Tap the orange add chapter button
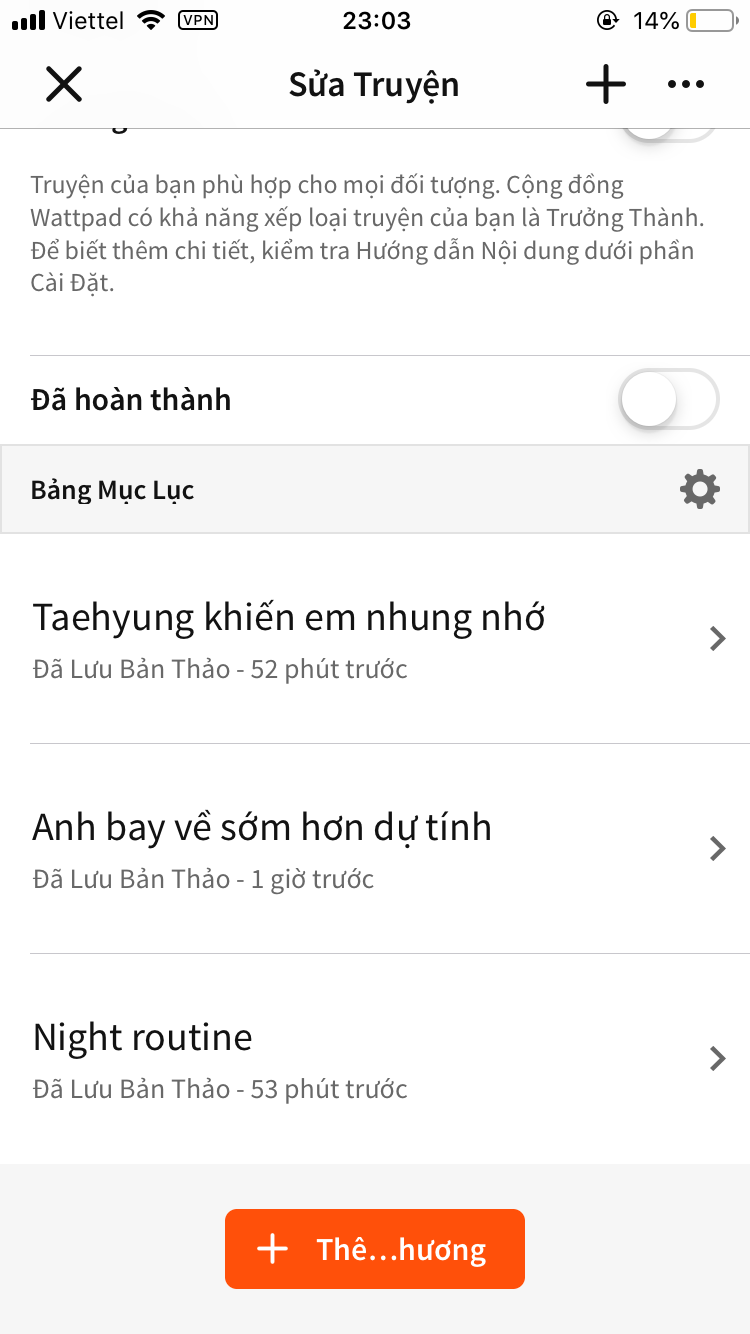 (375, 1249)
